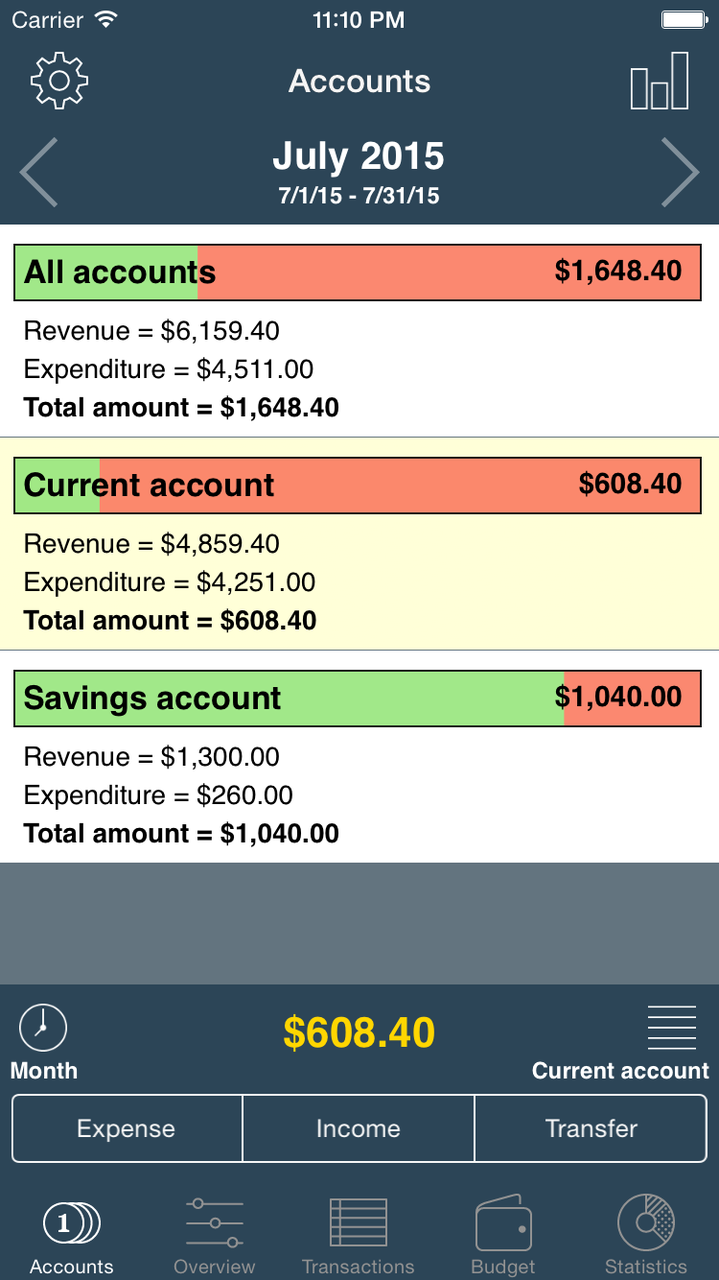Select the Savings account card
The image size is (719, 1280).
359,757
